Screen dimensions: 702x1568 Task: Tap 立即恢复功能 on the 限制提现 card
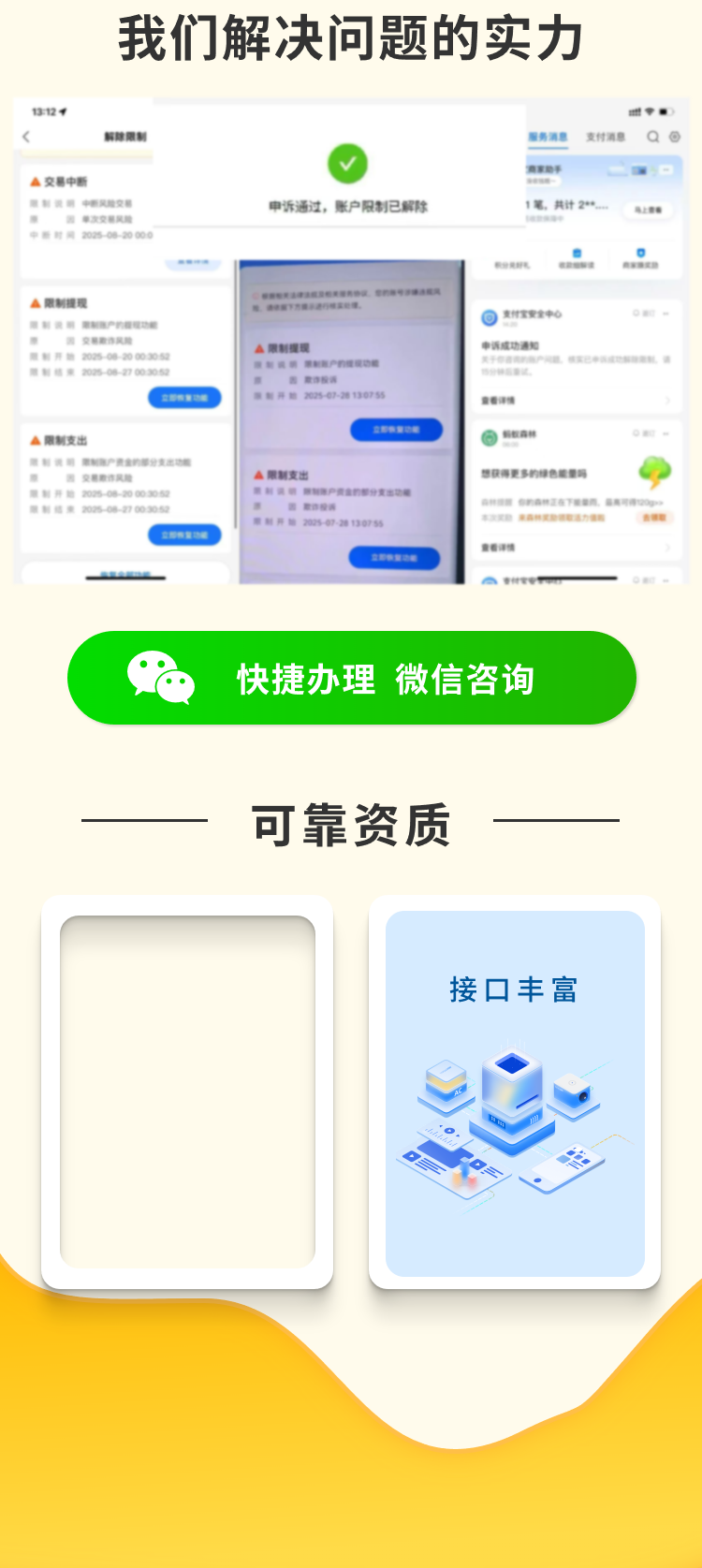pos(184,398)
